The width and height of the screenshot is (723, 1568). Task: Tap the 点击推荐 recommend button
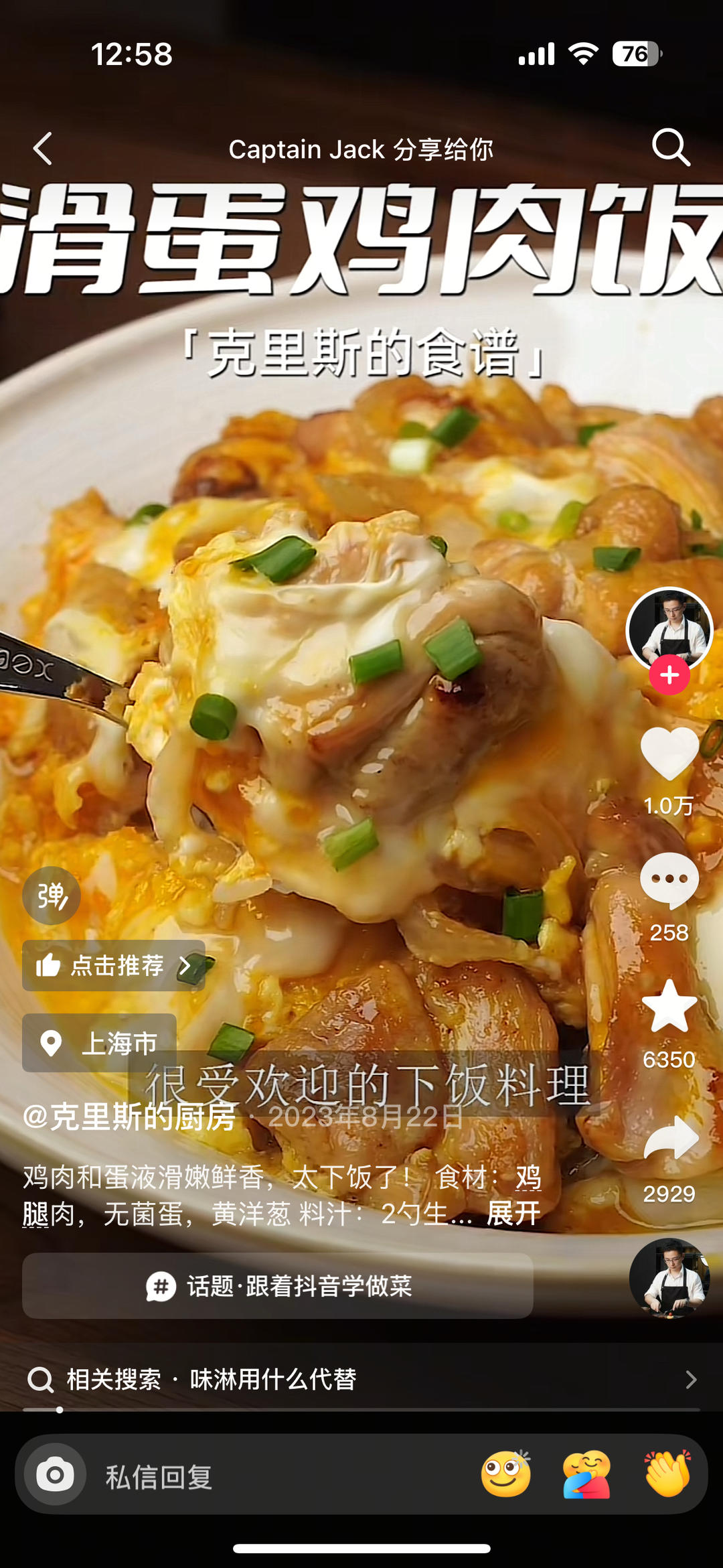click(x=114, y=966)
